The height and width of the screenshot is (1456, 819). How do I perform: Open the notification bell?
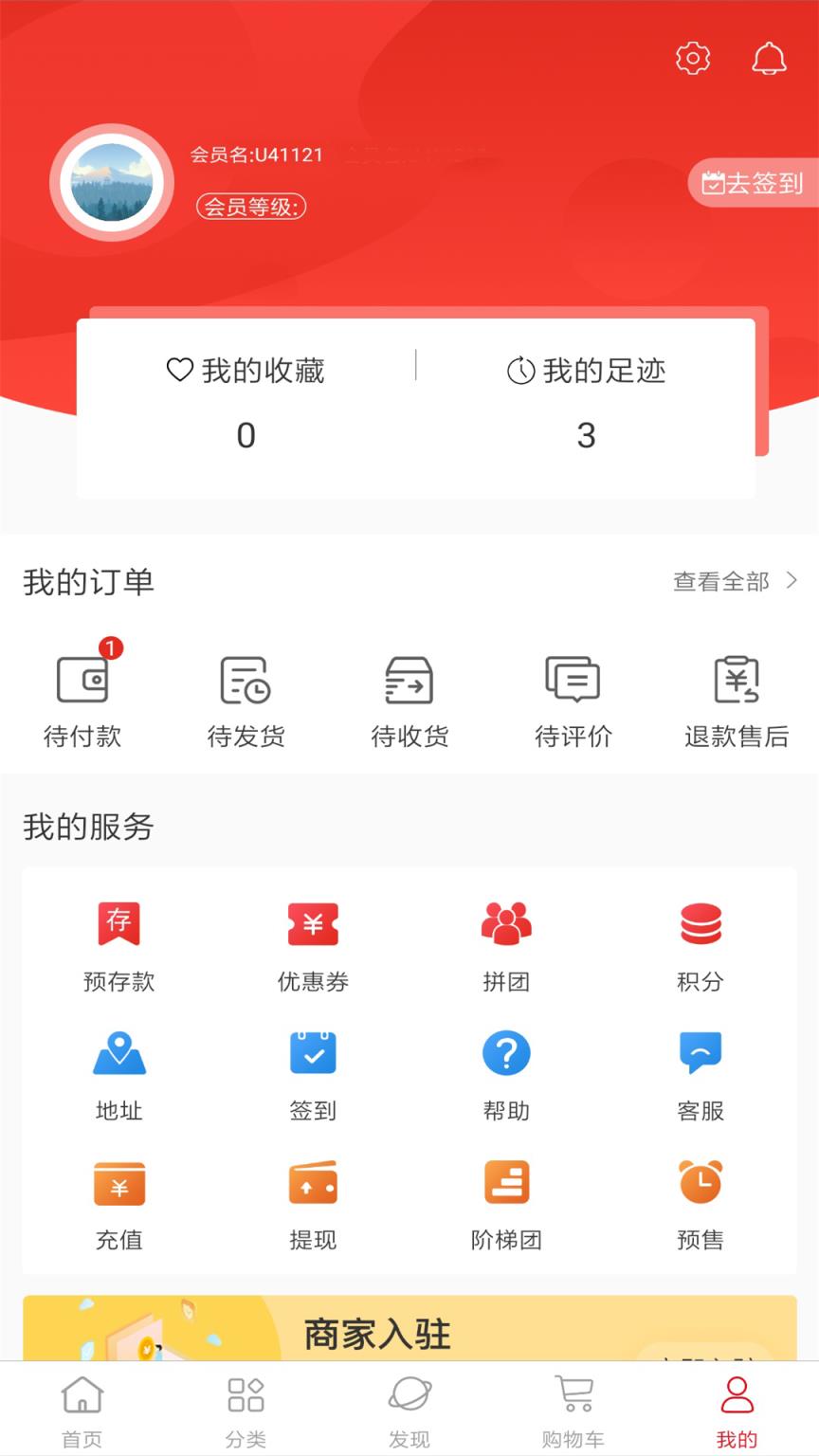[771, 58]
